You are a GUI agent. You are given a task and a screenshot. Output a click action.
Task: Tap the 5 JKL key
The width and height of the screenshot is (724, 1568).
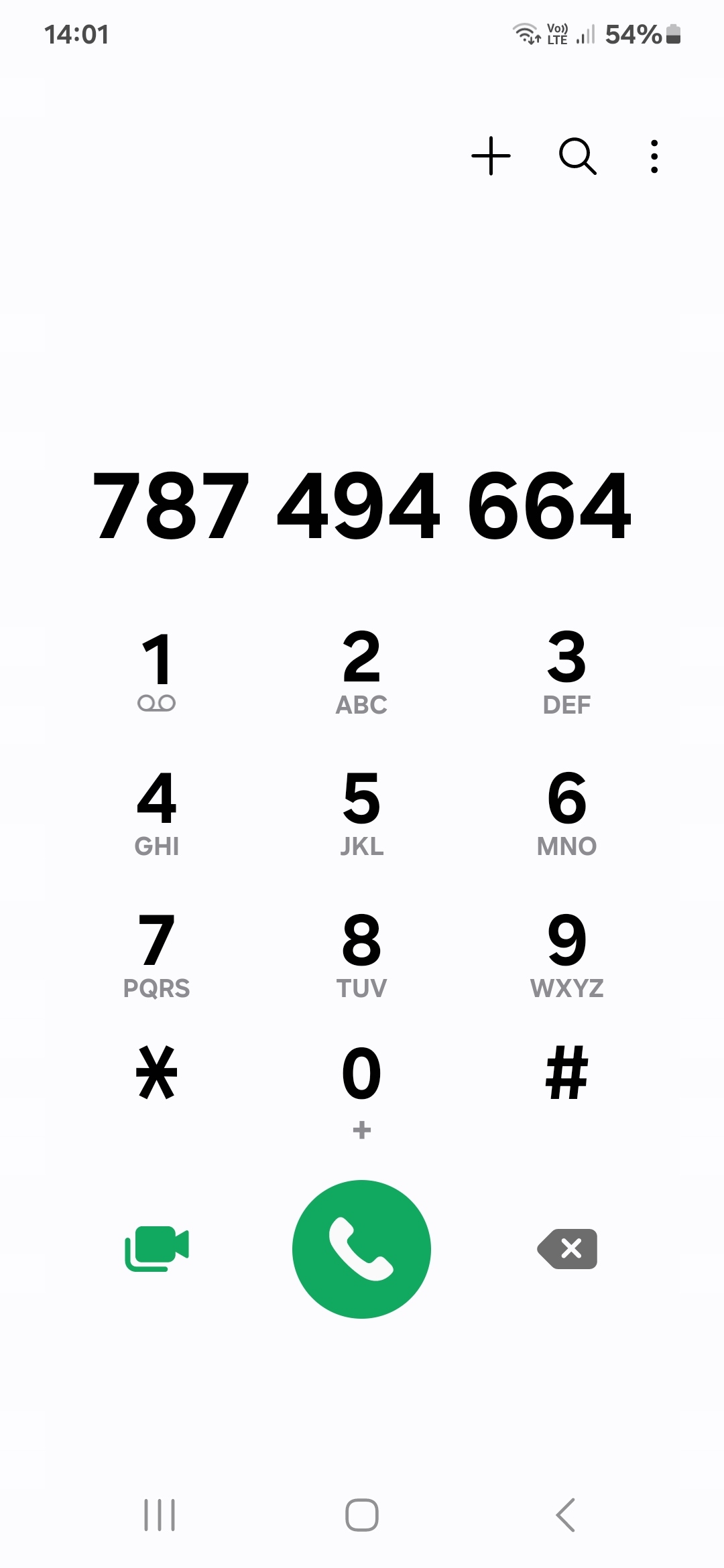(361, 812)
